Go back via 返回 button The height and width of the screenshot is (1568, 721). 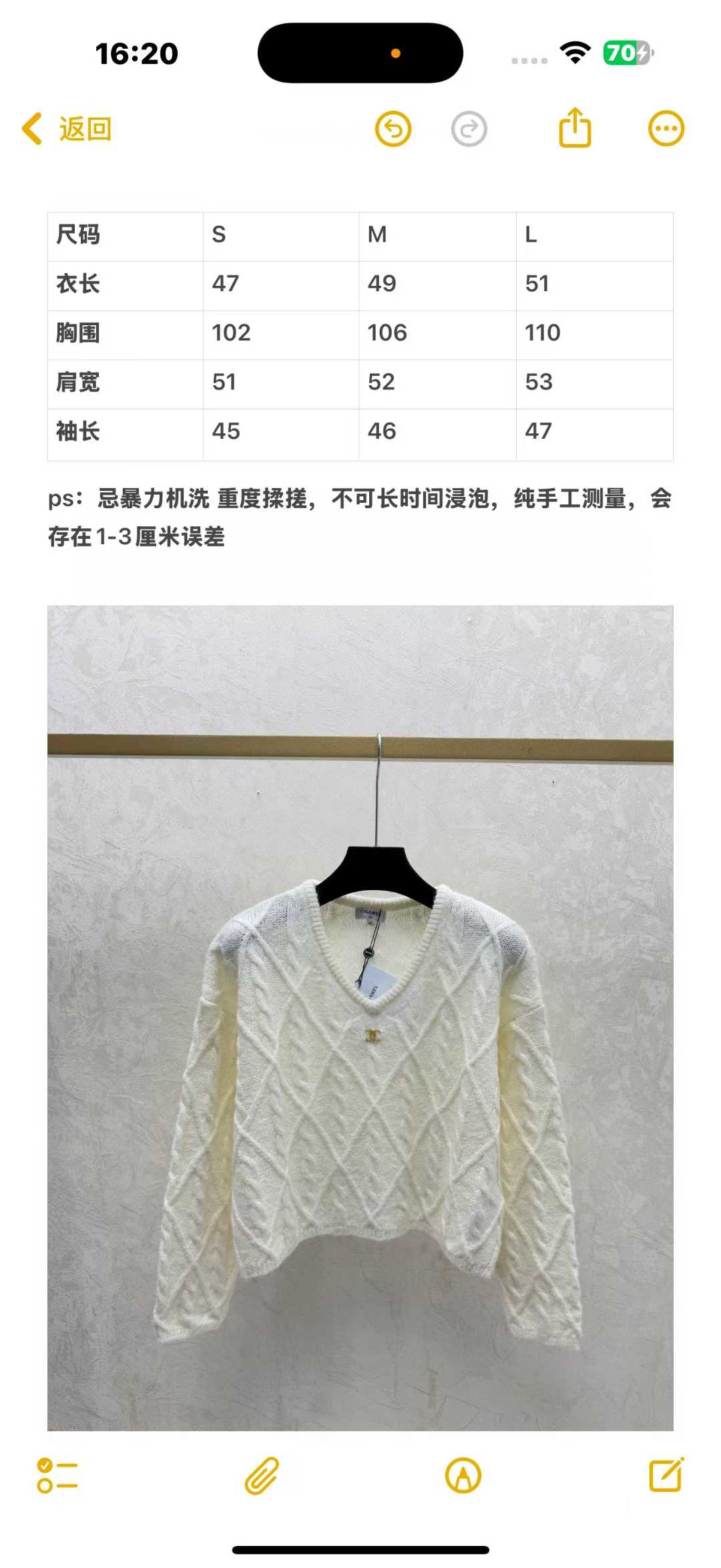click(x=67, y=129)
